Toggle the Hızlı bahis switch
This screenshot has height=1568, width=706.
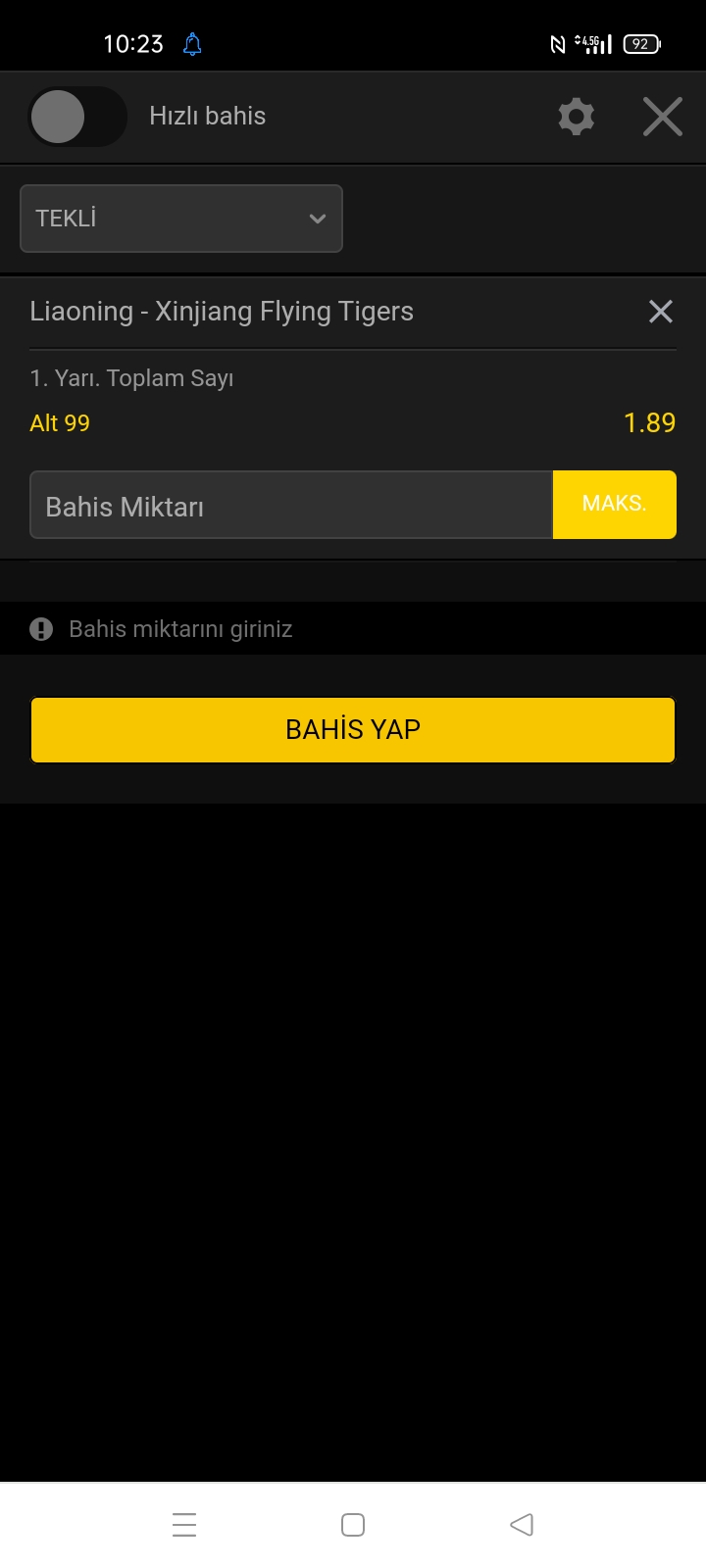(x=78, y=117)
